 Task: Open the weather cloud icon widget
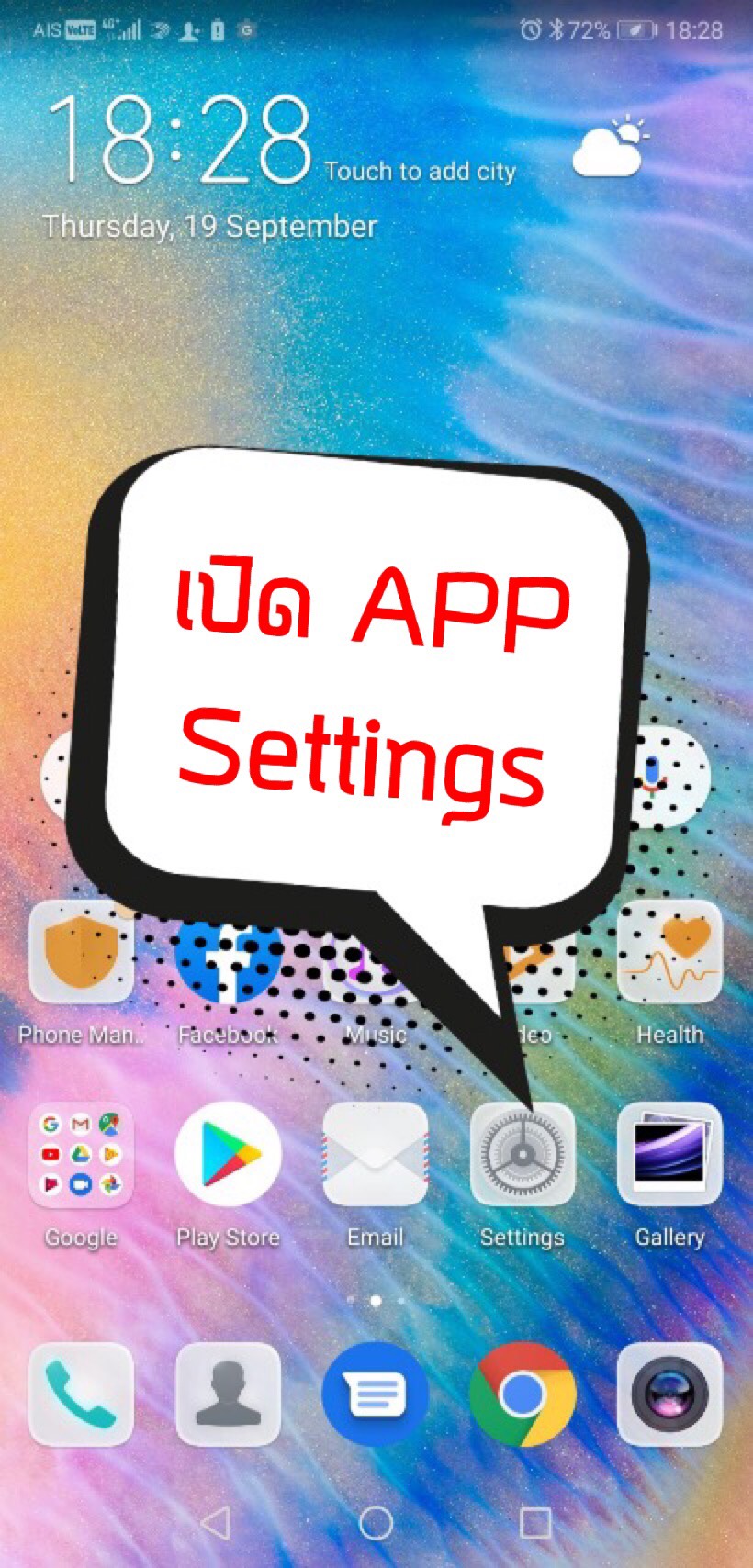[610, 147]
